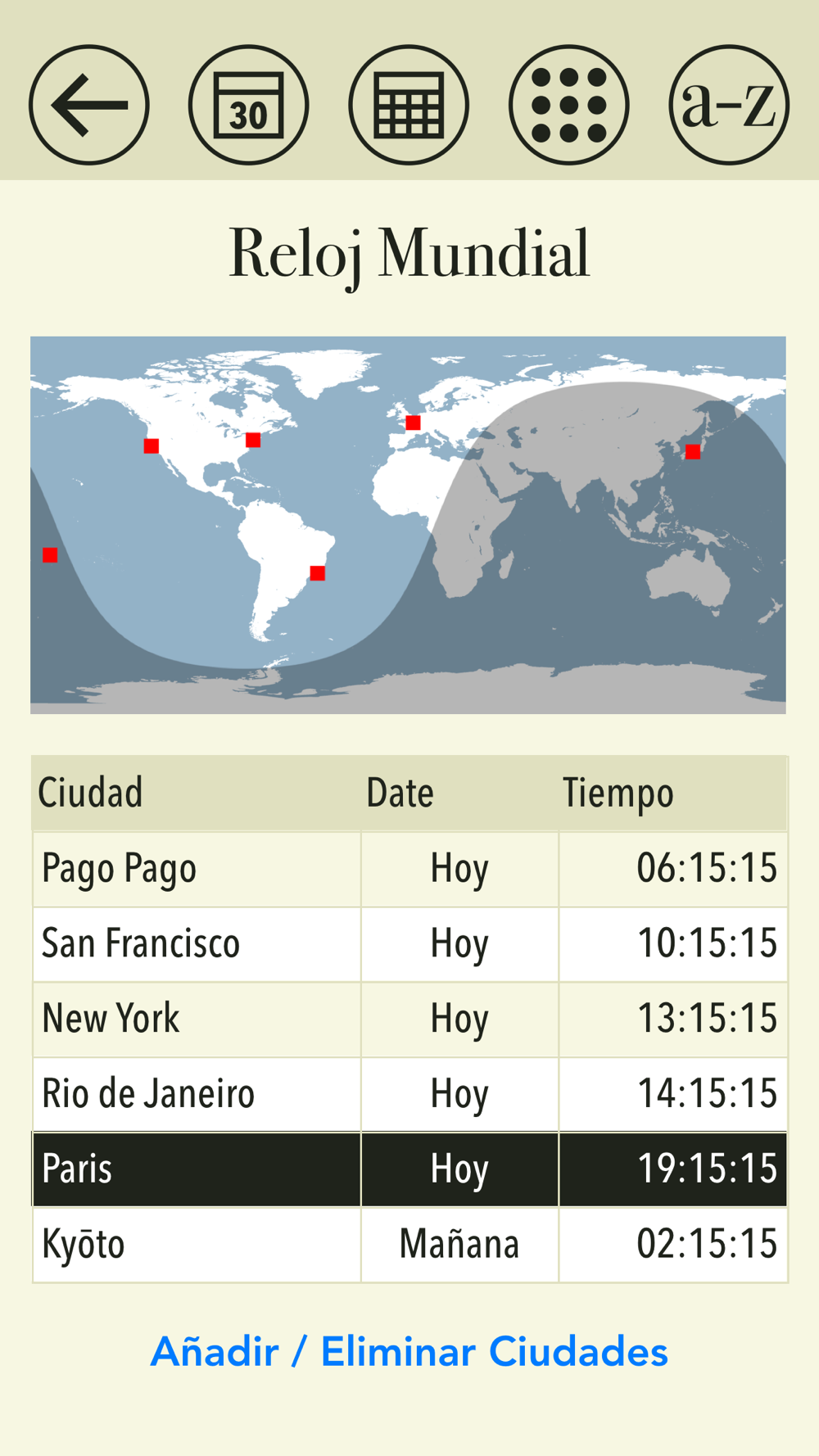
Task: Open the a-z index
Action: (x=729, y=105)
